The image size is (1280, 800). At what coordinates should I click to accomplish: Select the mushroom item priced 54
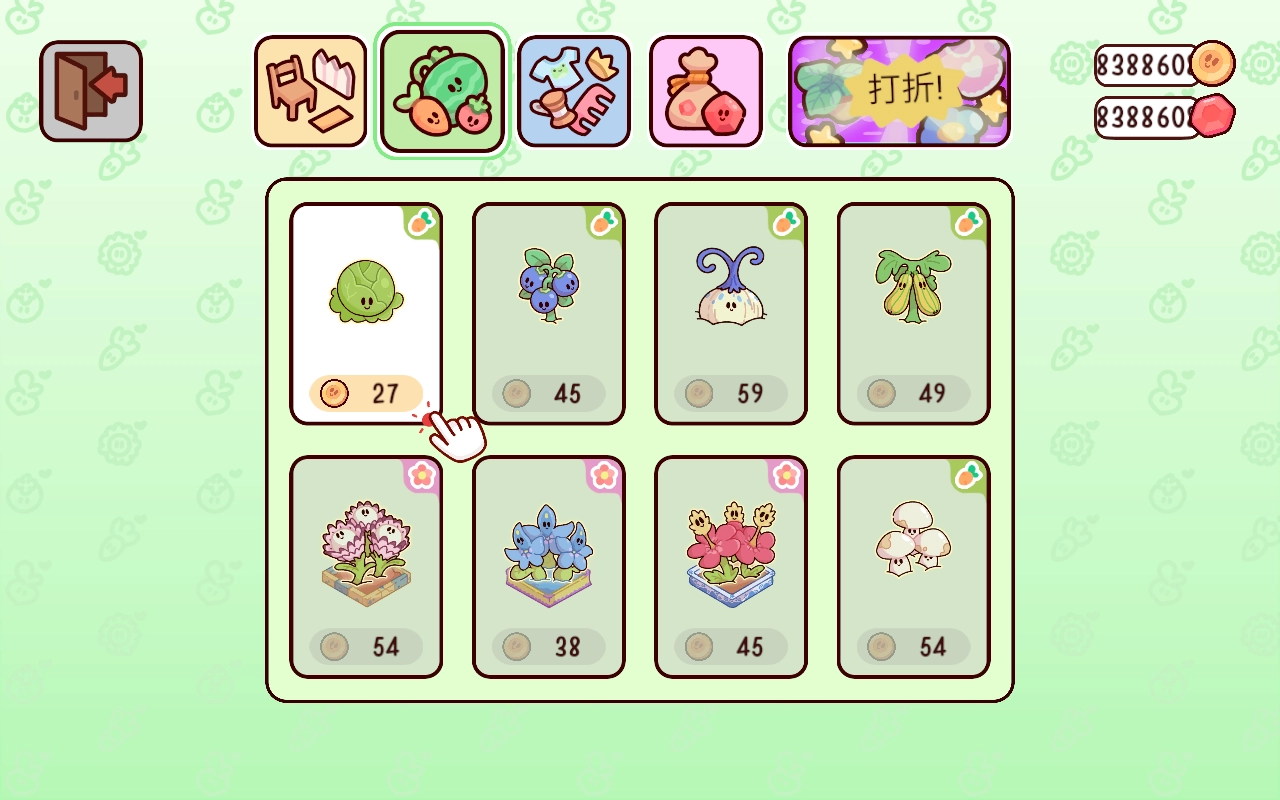(914, 567)
